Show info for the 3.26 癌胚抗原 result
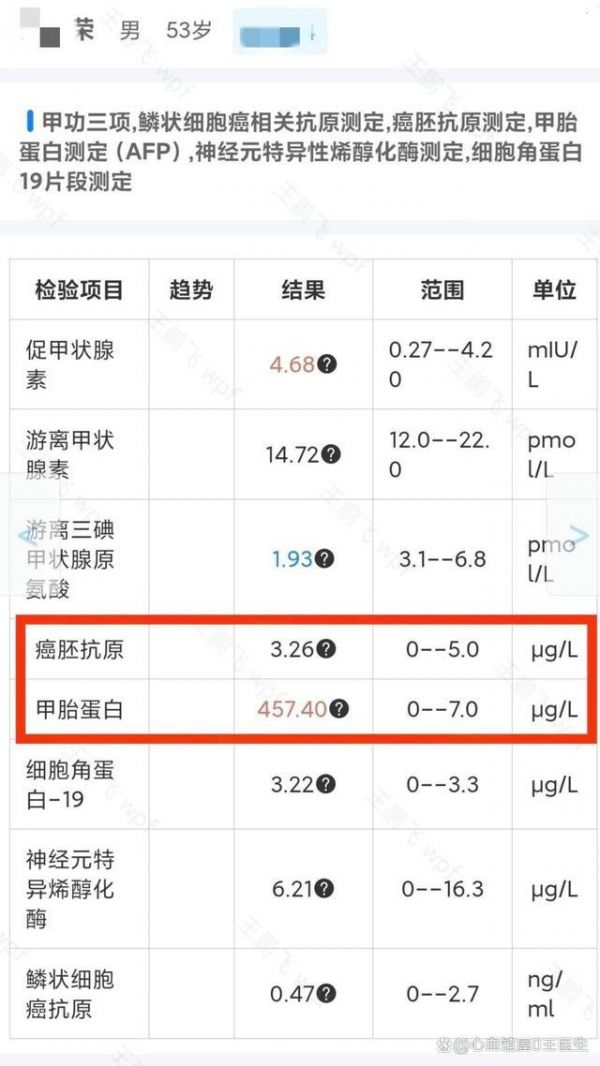The height and width of the screenshot is (1066, 600). point(327,650)
